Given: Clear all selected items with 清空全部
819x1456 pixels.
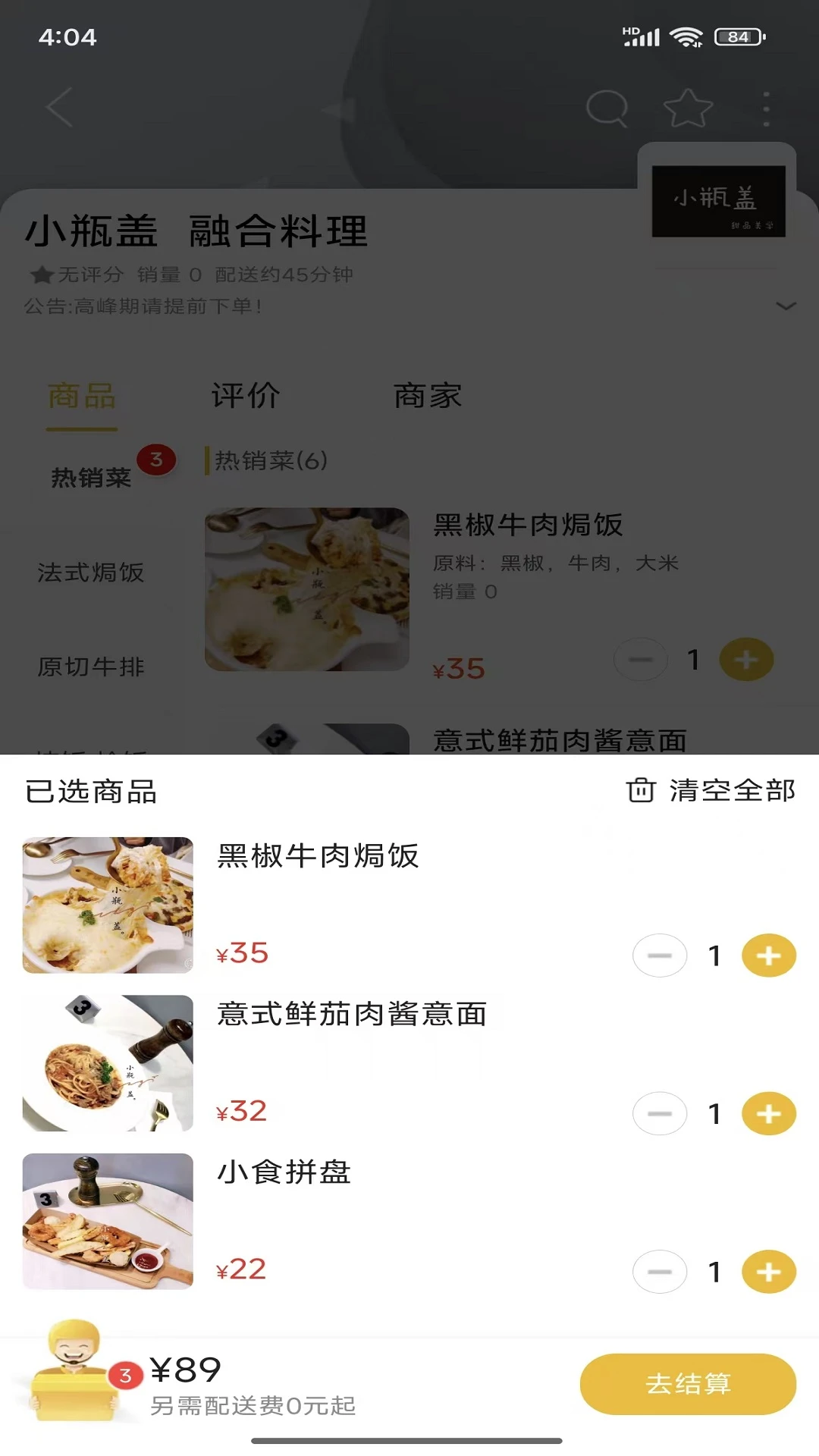Looking at the screenshot, I should pyautogui.click(x=711, y=791).
